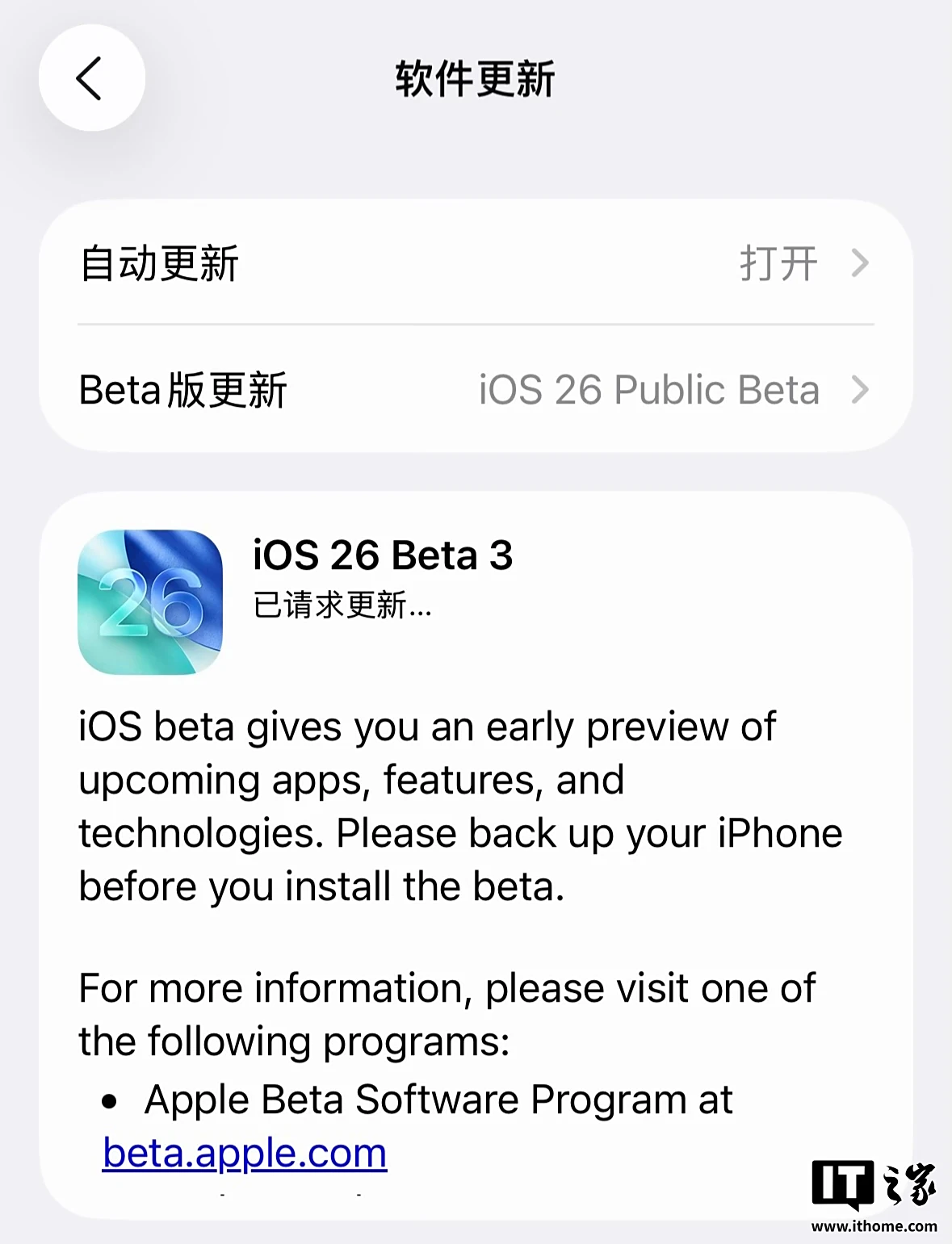952x1244 pixels.
Task: Tap the iOS 26 Beta 3 heading
Action: (383, 555)
